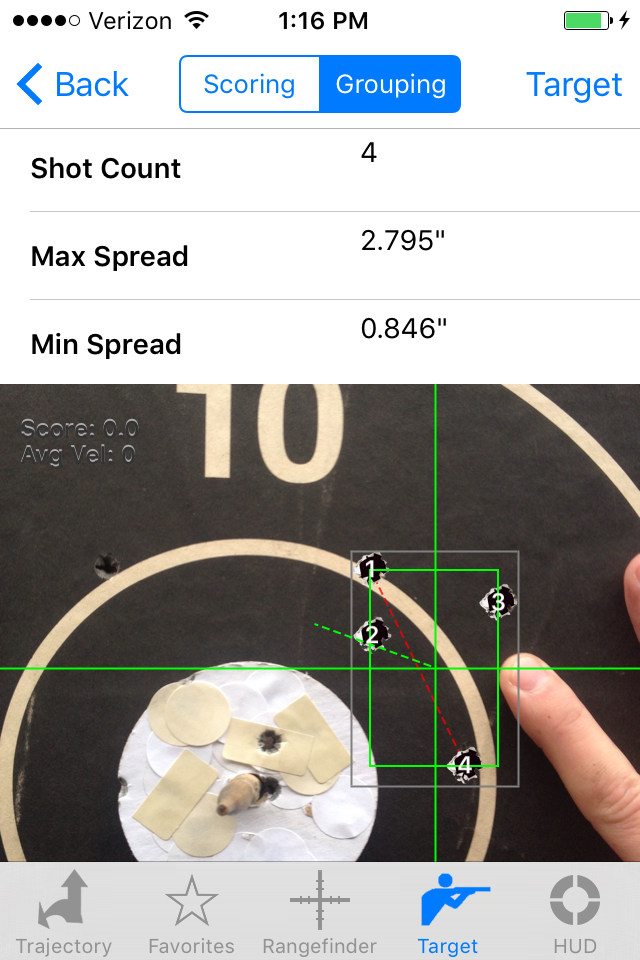Select shot marker number 3 on target
Screen dimensions: 640x960
(498, 601)
